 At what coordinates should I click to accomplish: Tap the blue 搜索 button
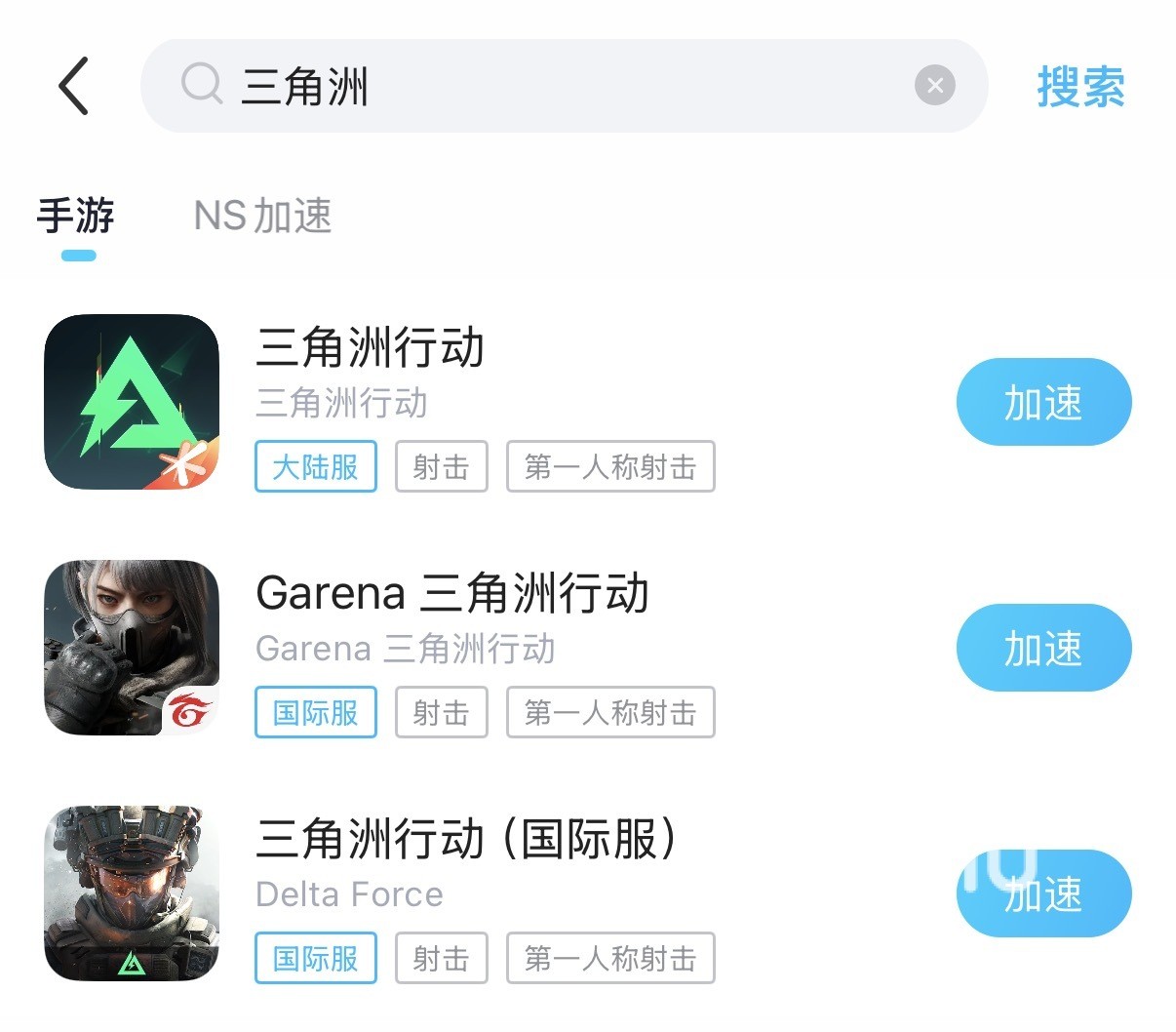pyautogui.click(x=1080, y=86)
